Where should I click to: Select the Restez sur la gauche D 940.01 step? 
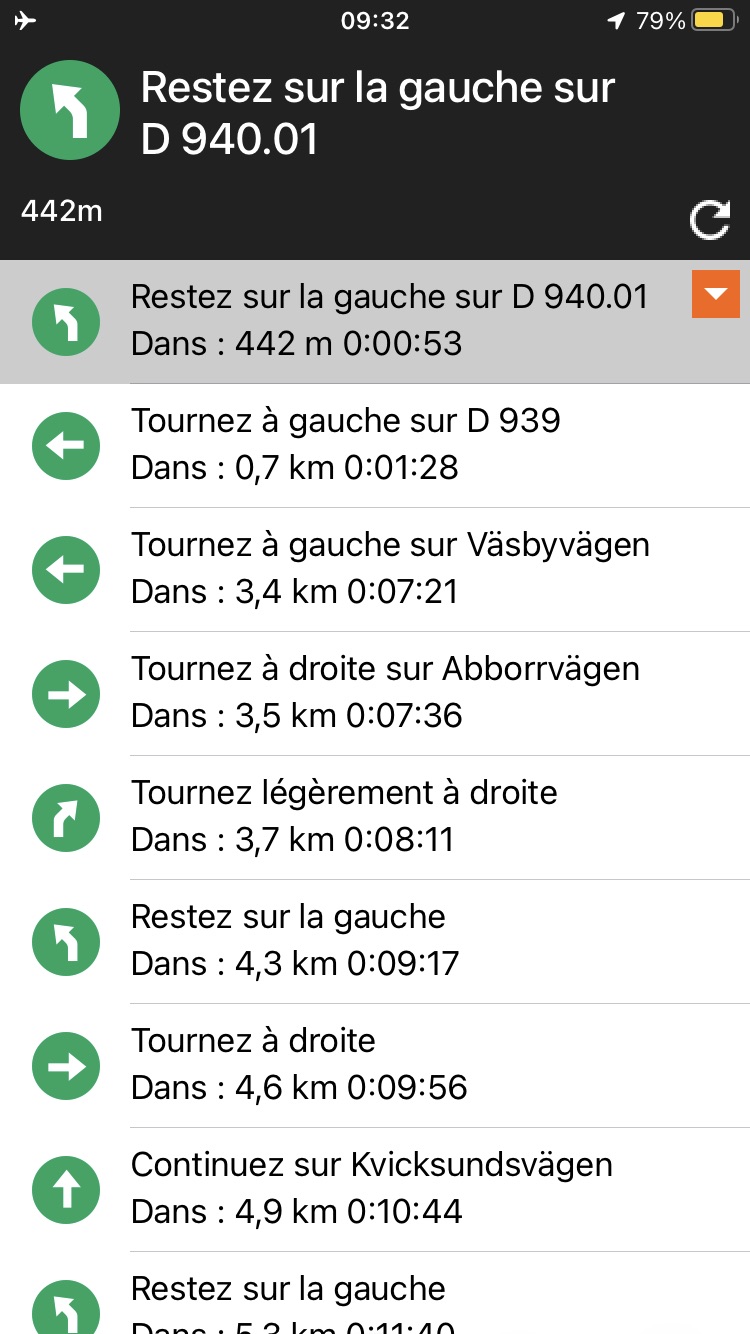(375, 321)
